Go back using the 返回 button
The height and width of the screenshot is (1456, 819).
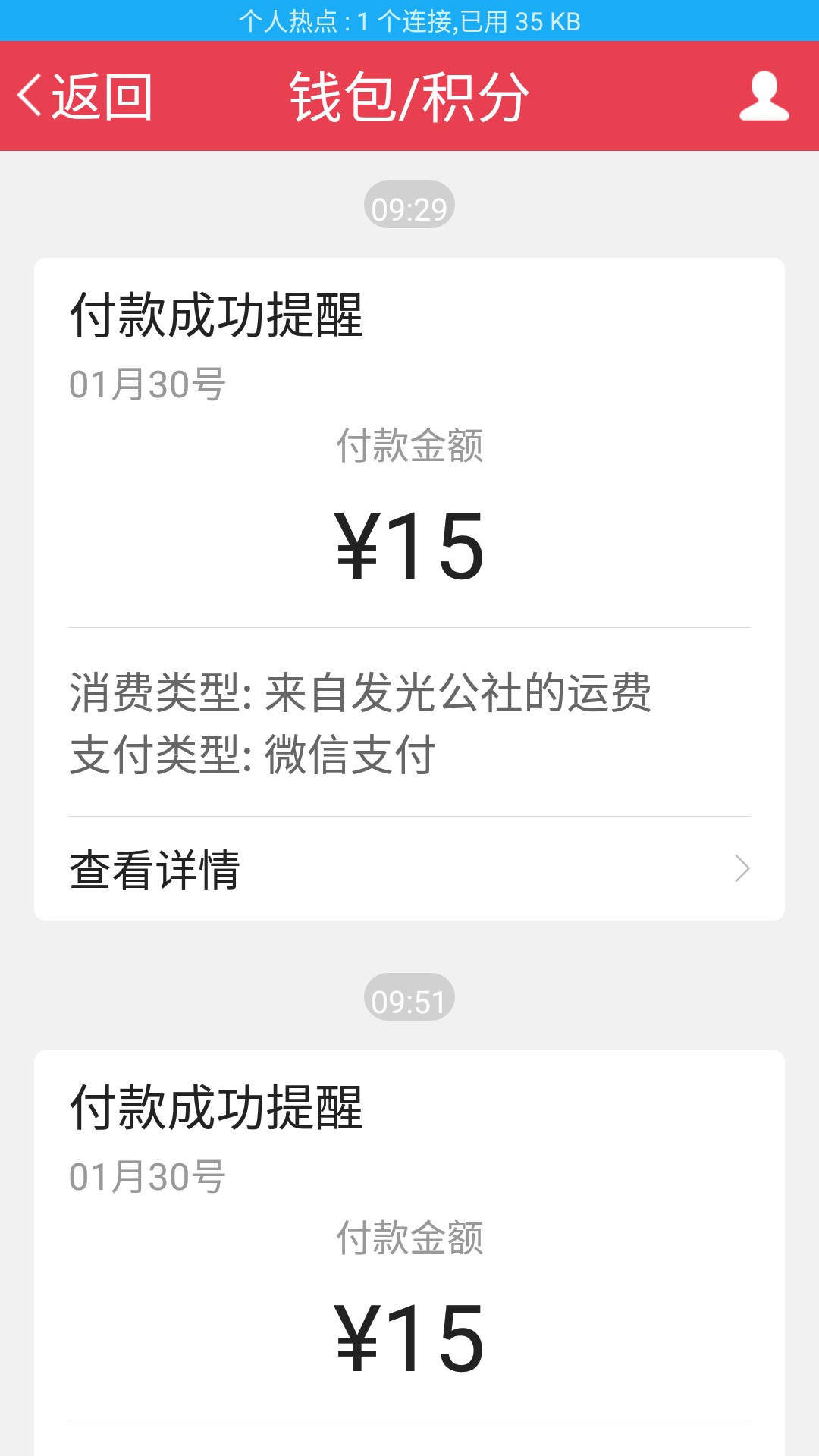pos(85,96)
